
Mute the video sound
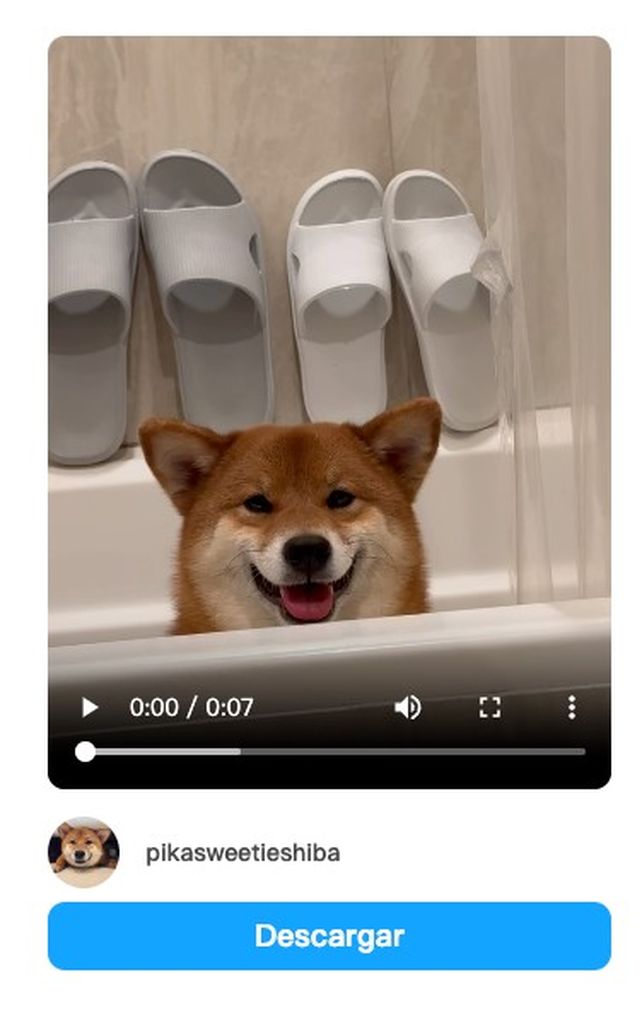[x=407, y=708]
